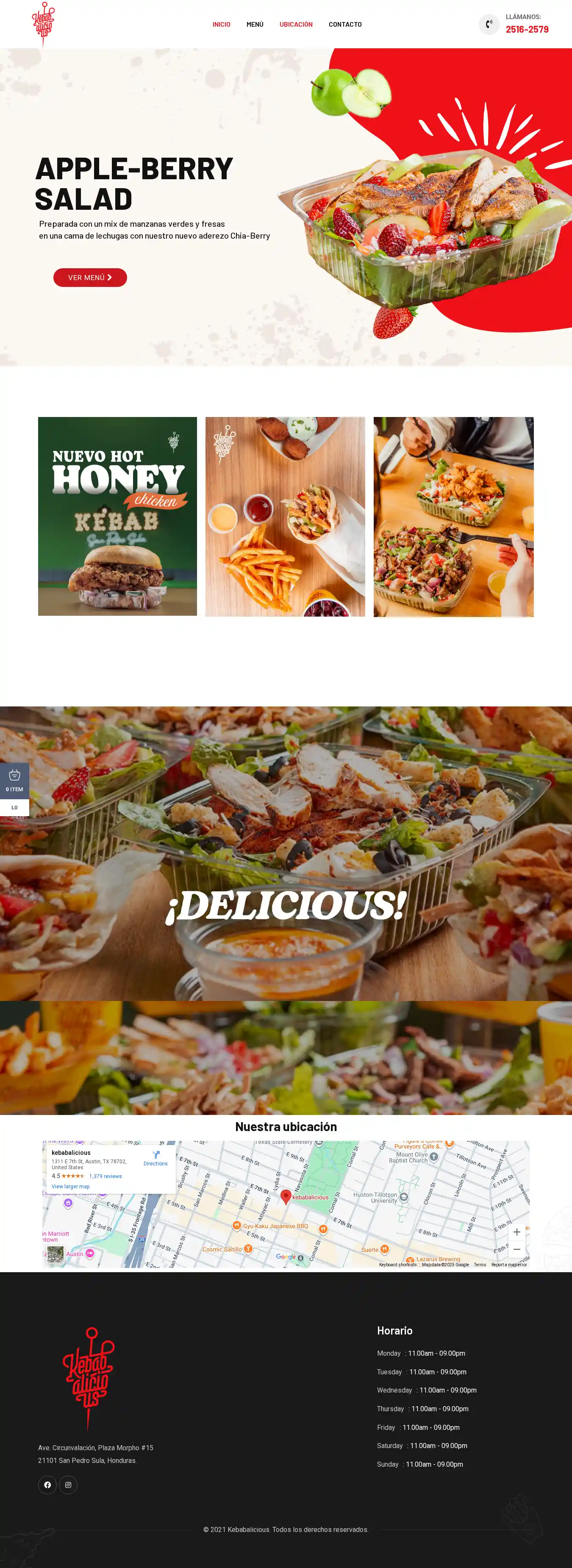
Task: Open the map Terms link
Action: click(x=480, y=1264)
